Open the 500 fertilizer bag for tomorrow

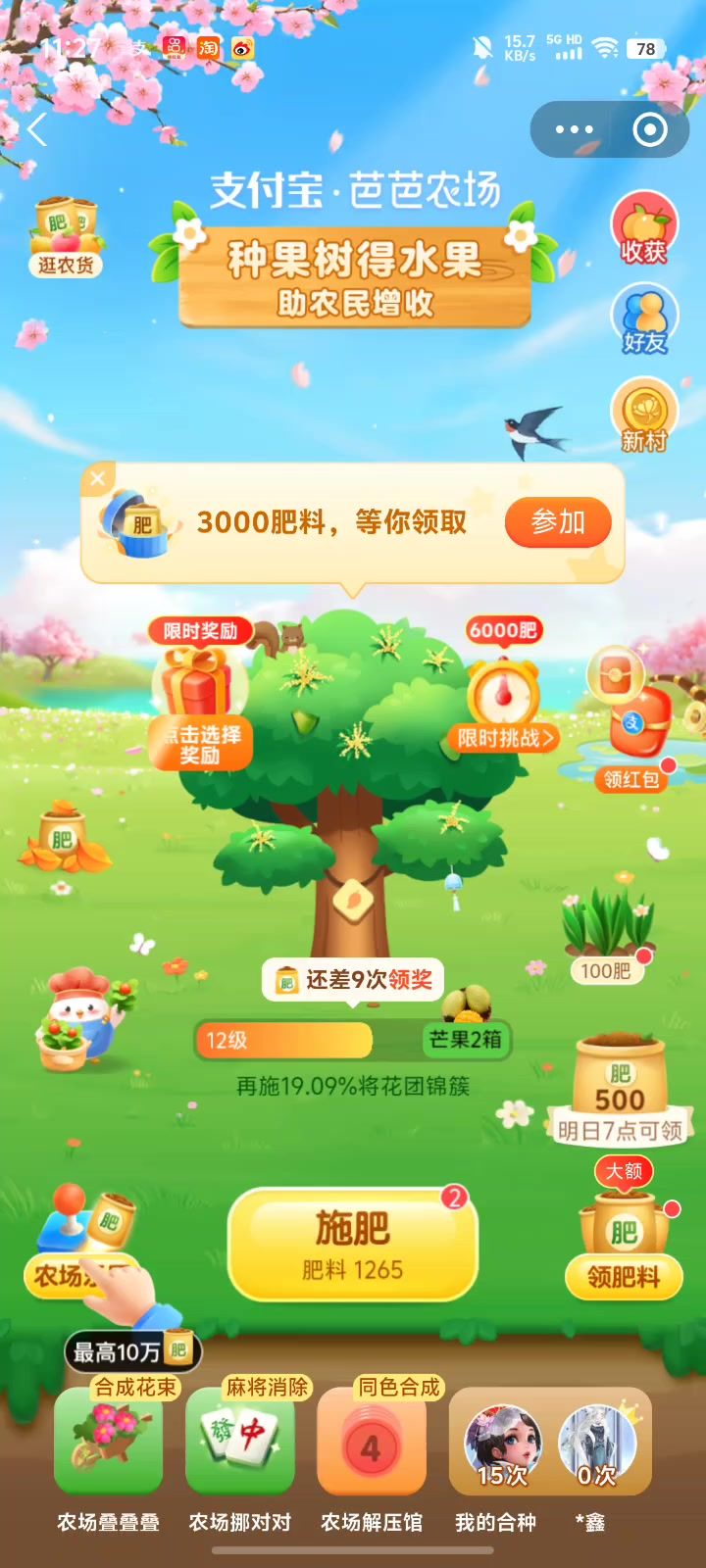(619, 1088)
